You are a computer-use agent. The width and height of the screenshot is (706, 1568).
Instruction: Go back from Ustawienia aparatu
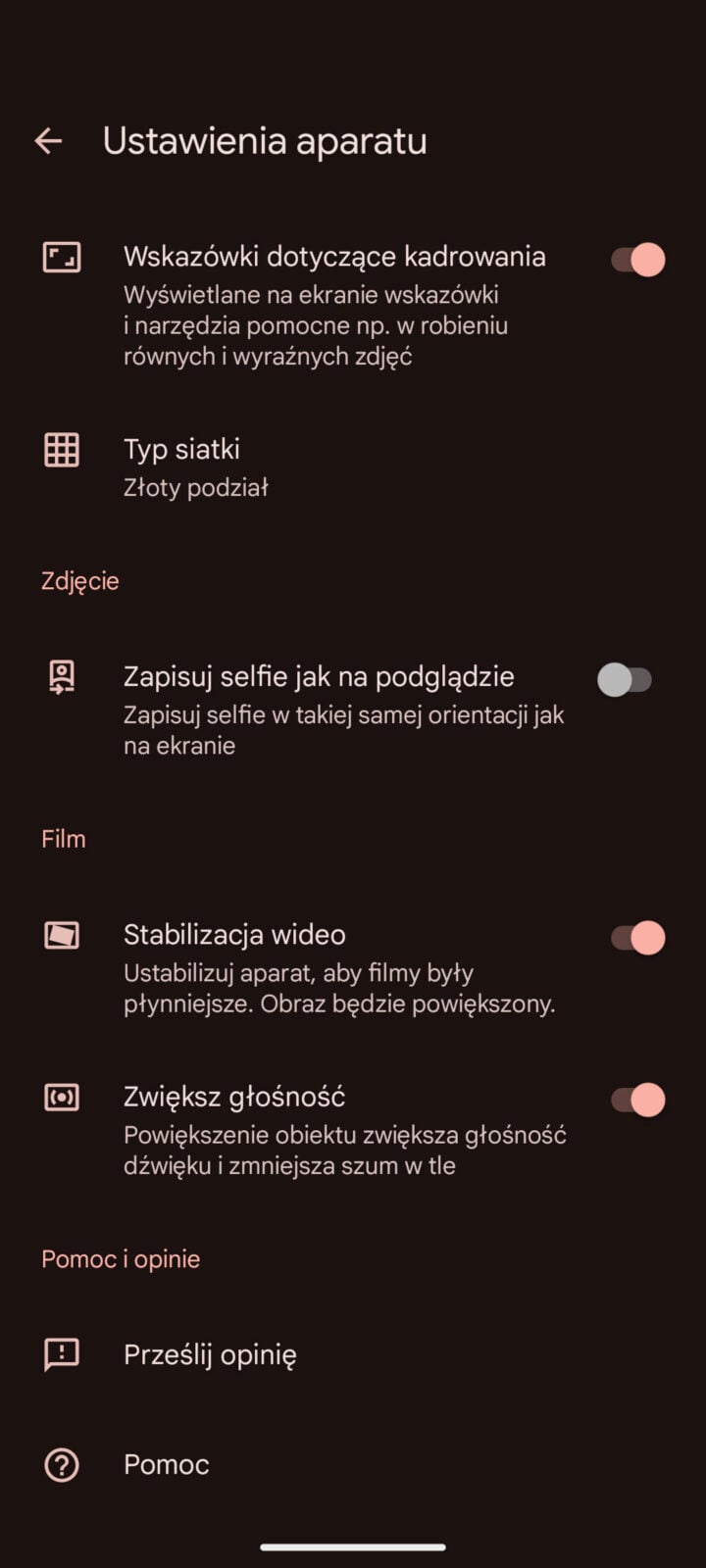48,141
